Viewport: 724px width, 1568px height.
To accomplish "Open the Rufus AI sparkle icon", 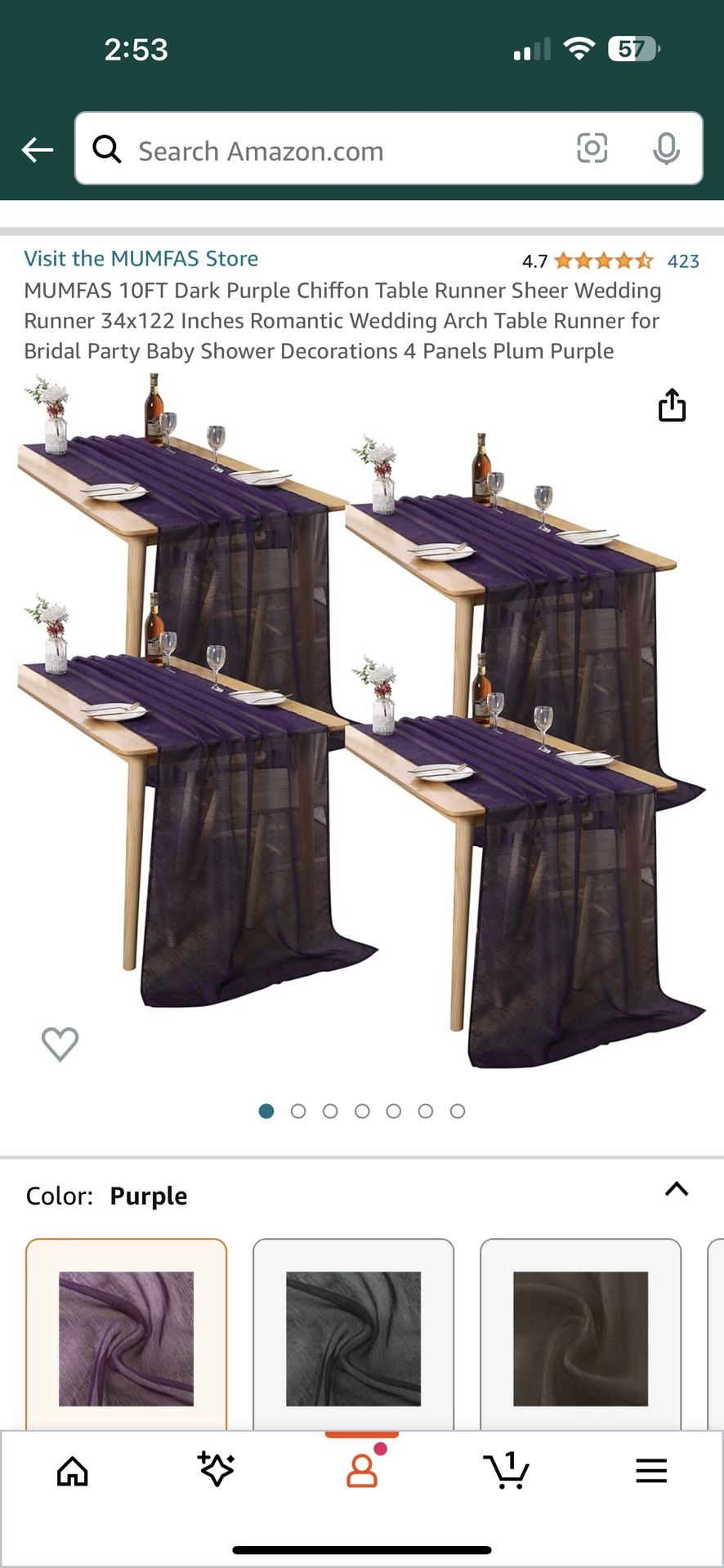I will click(217, 1472).
